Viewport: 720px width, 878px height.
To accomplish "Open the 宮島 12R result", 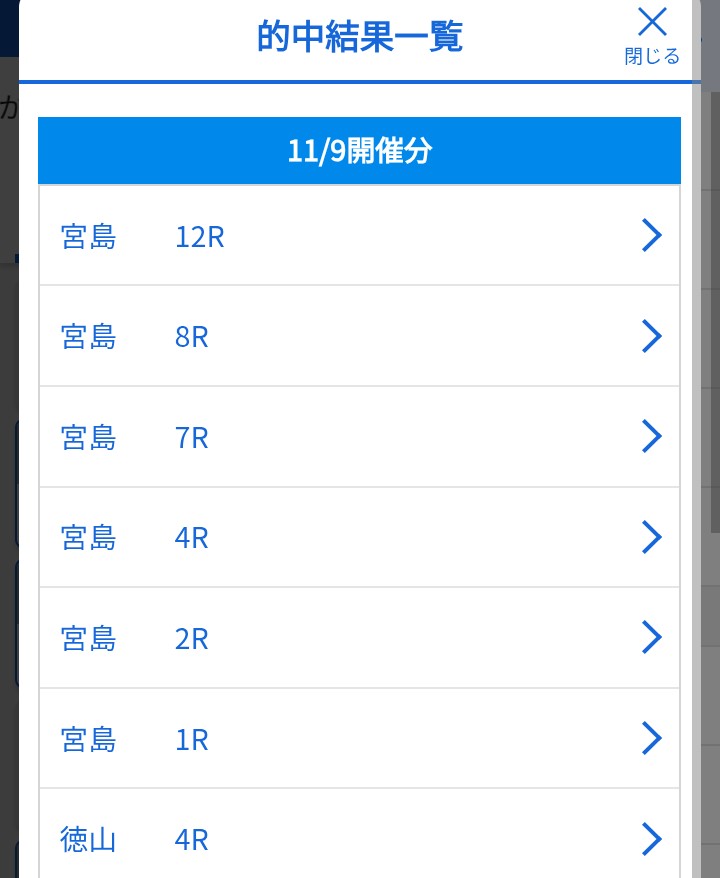I will click(x=359, y=236).
